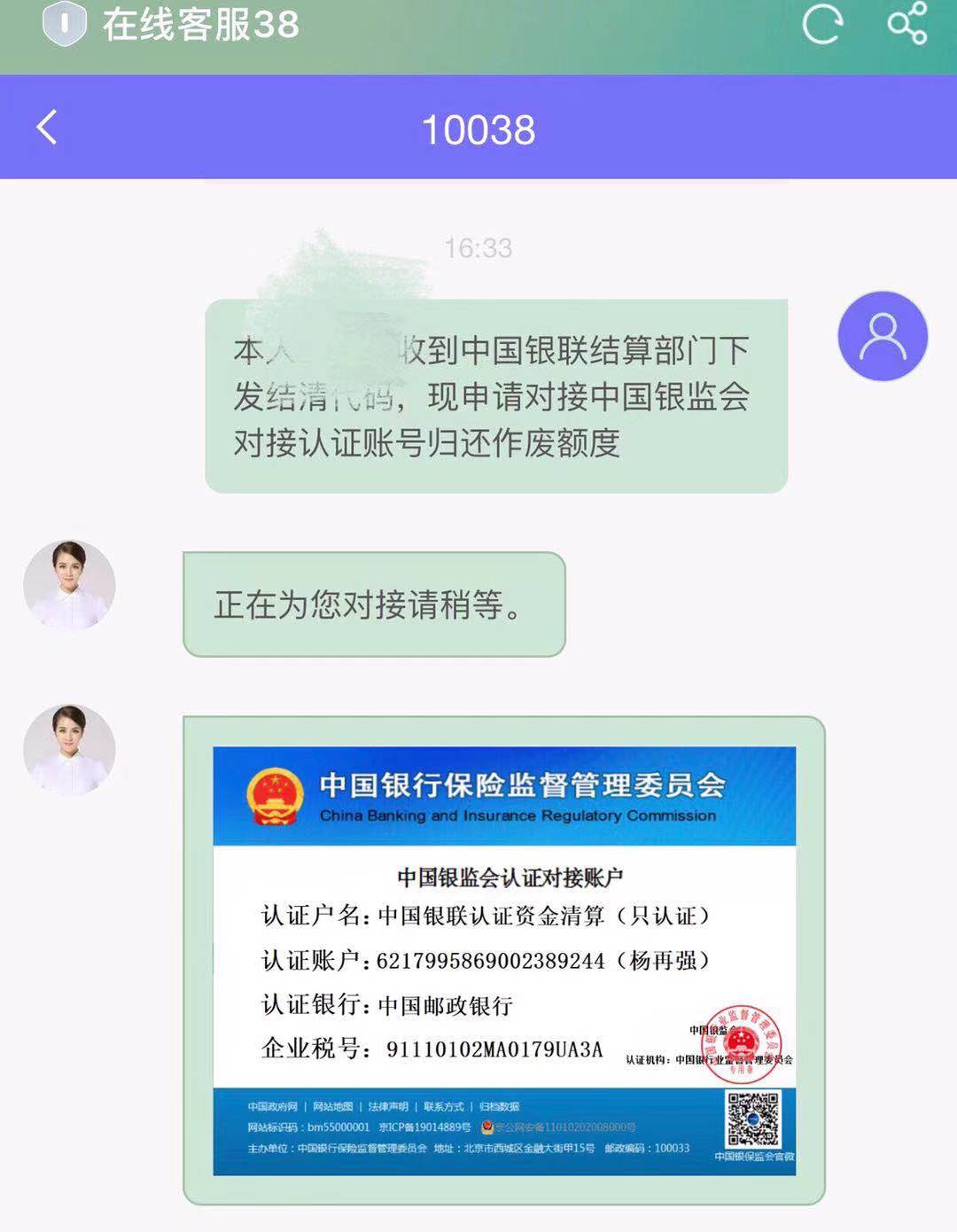Select 网站地图 in the footer navigation
The image size is (957, 1232).
(332, 1106)
